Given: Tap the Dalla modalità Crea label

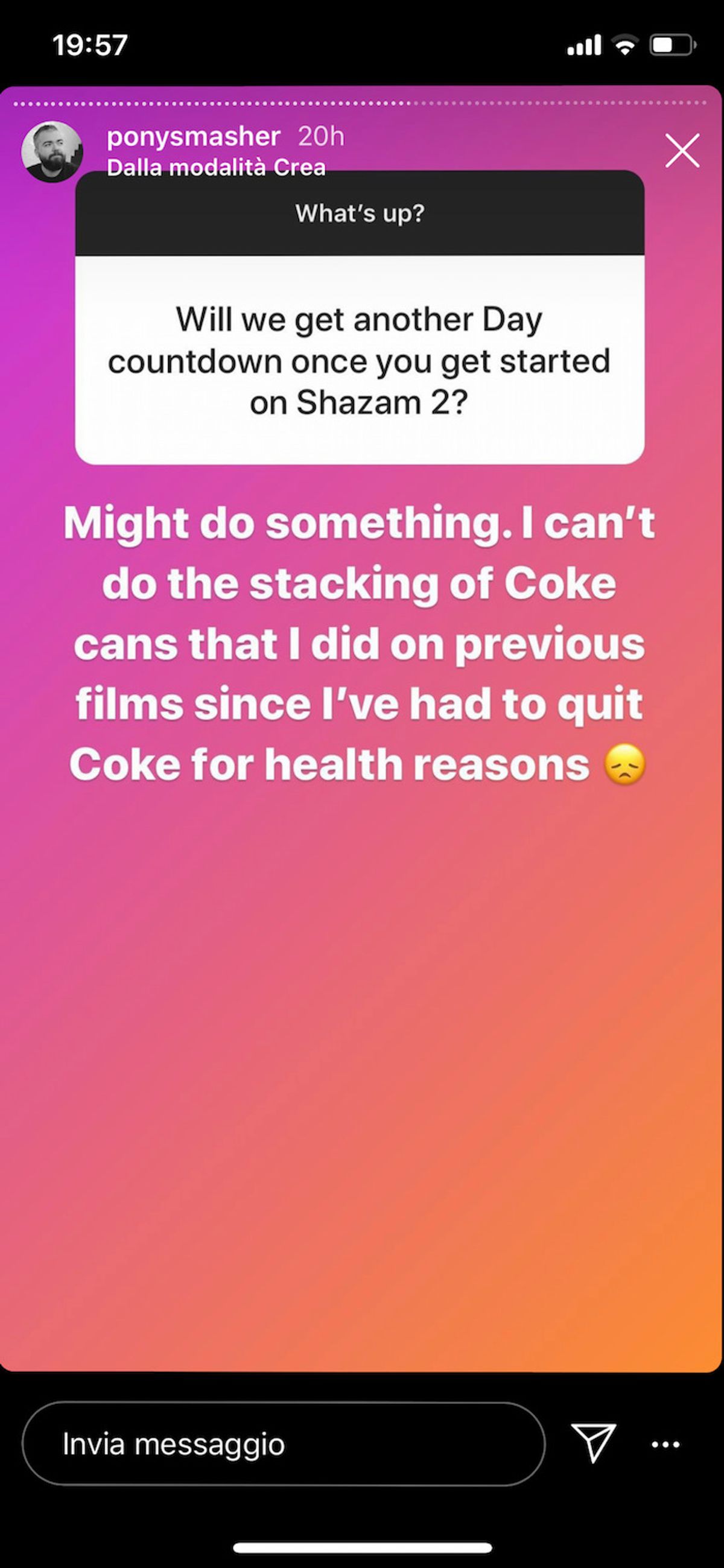Looking at the screenshot, I should (x=215, y=167).
